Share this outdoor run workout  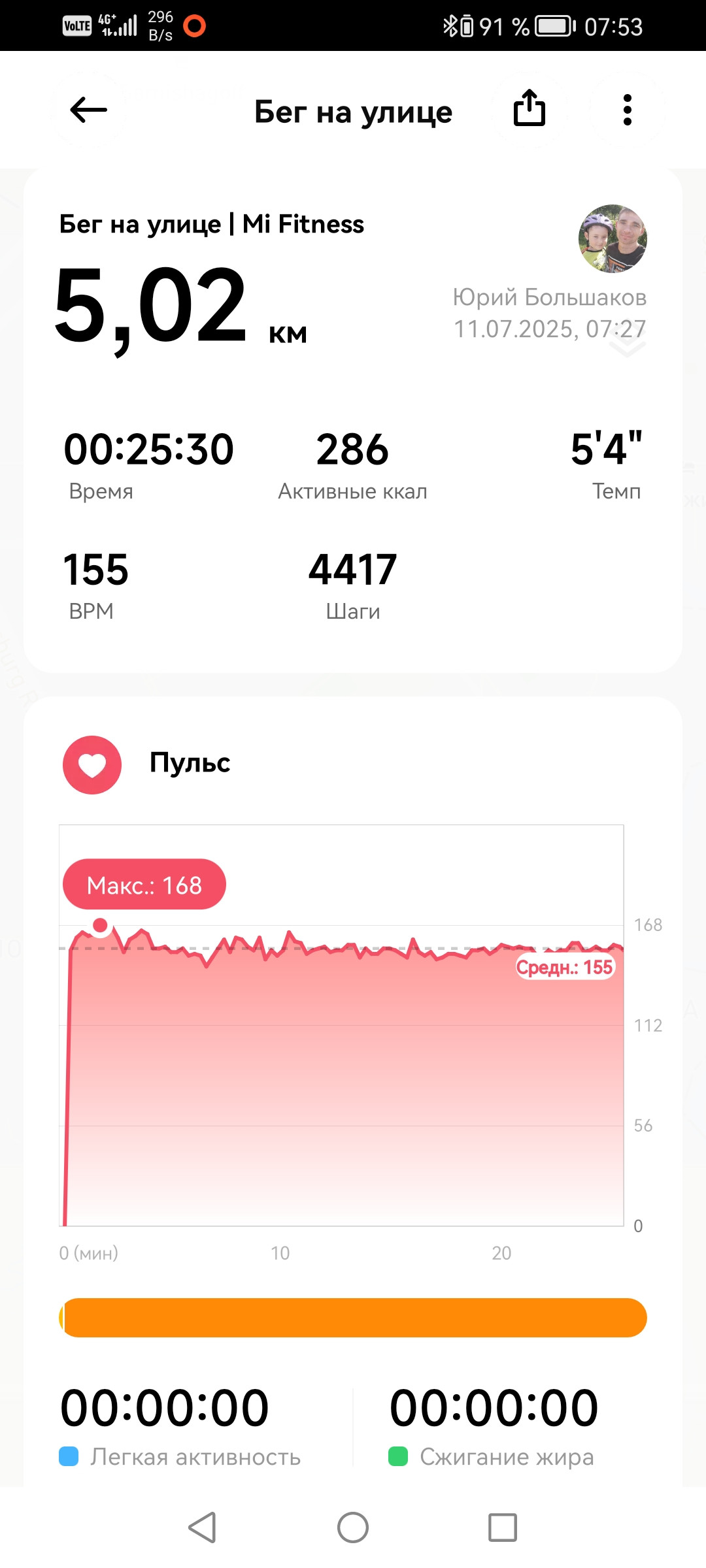coord(529,108)
